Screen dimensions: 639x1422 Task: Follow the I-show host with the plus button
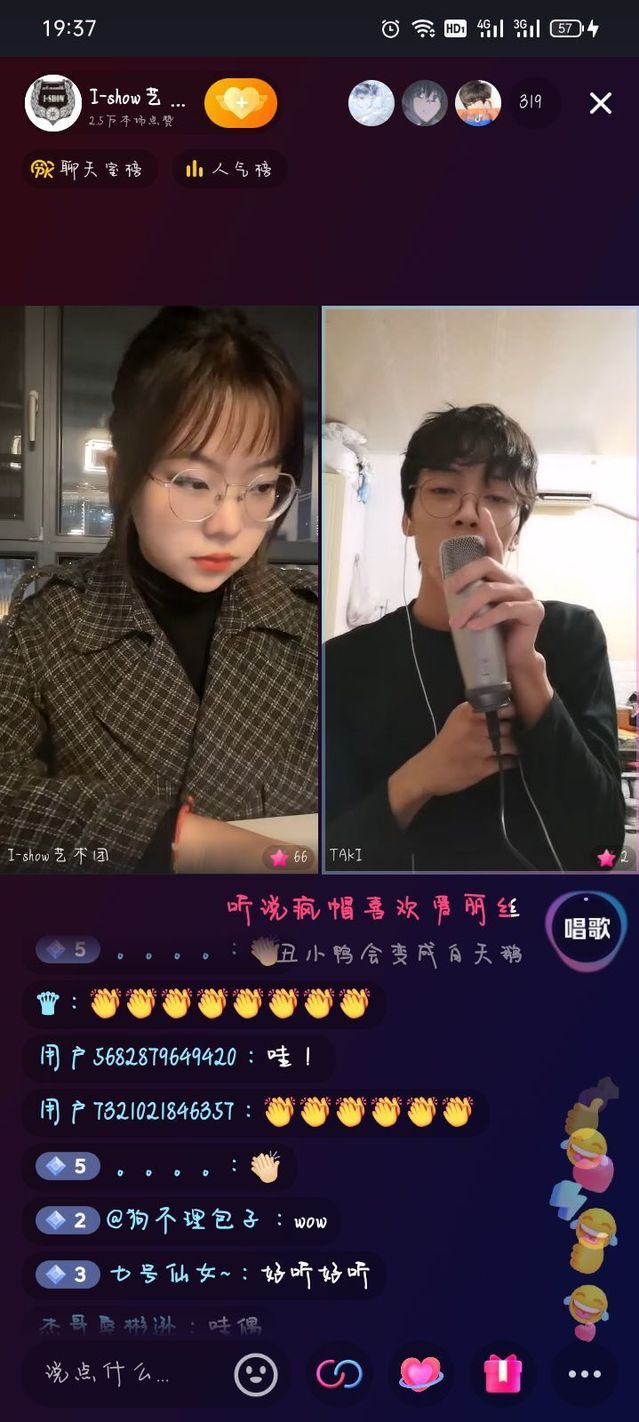point(241,103)
